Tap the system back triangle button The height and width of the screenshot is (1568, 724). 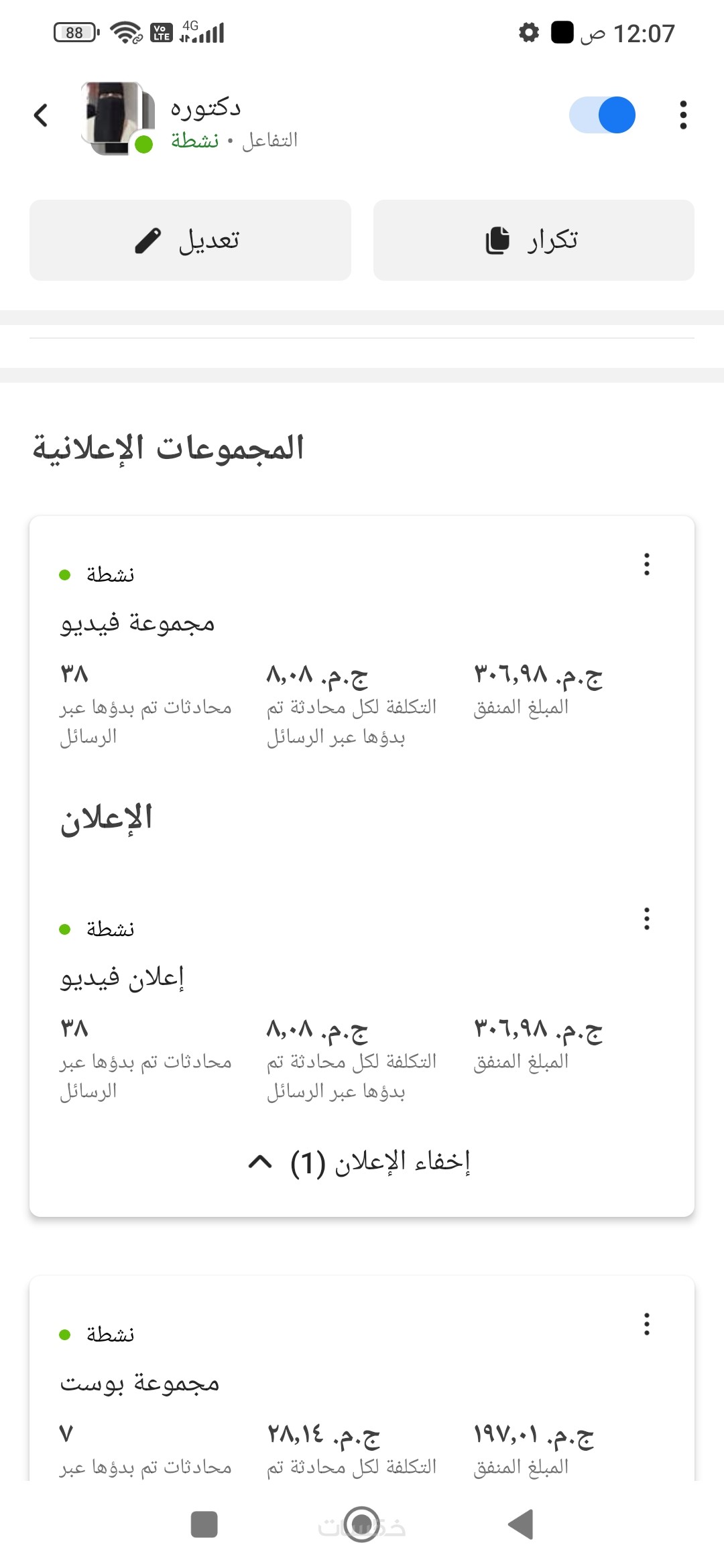click(x=521, y=1524)
